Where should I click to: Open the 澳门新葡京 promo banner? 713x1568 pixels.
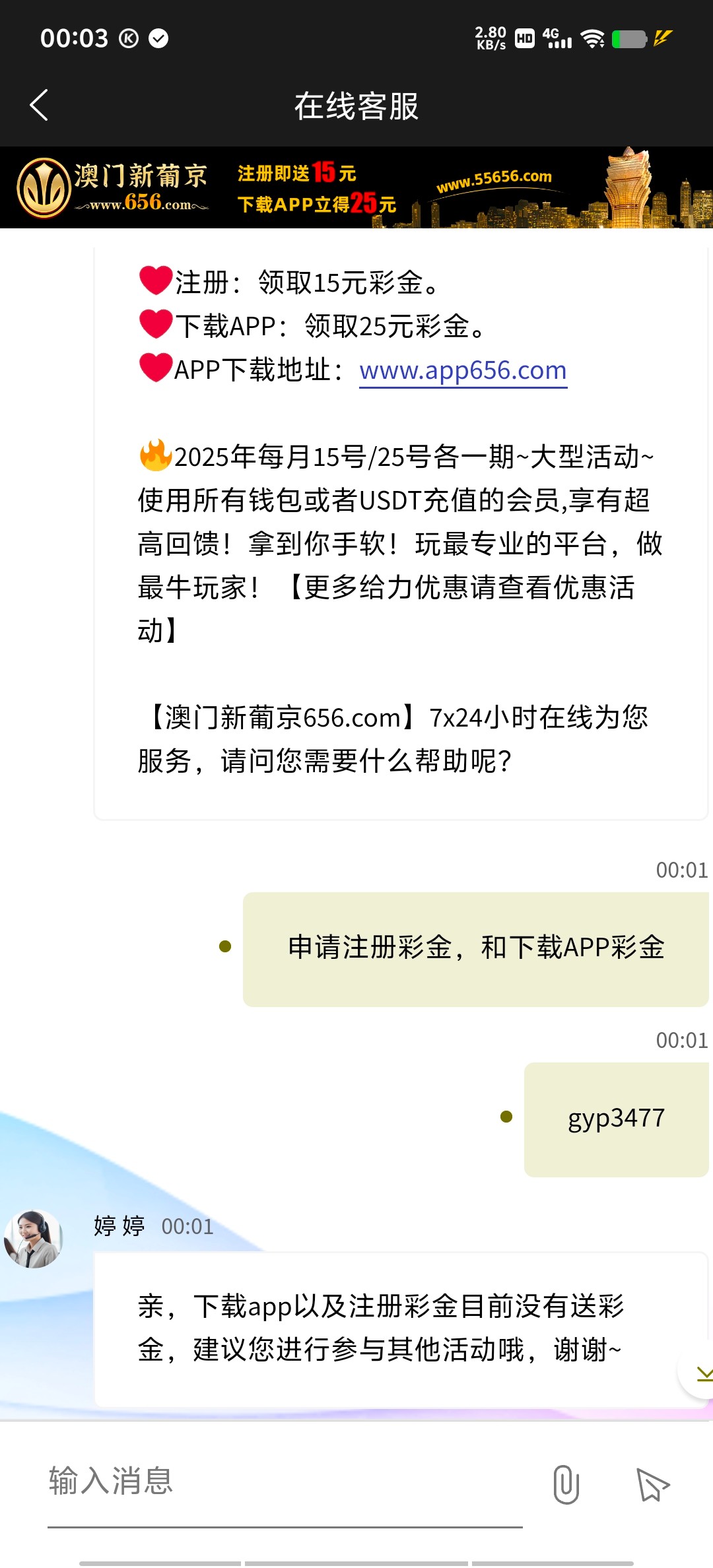tap(356, 188)
